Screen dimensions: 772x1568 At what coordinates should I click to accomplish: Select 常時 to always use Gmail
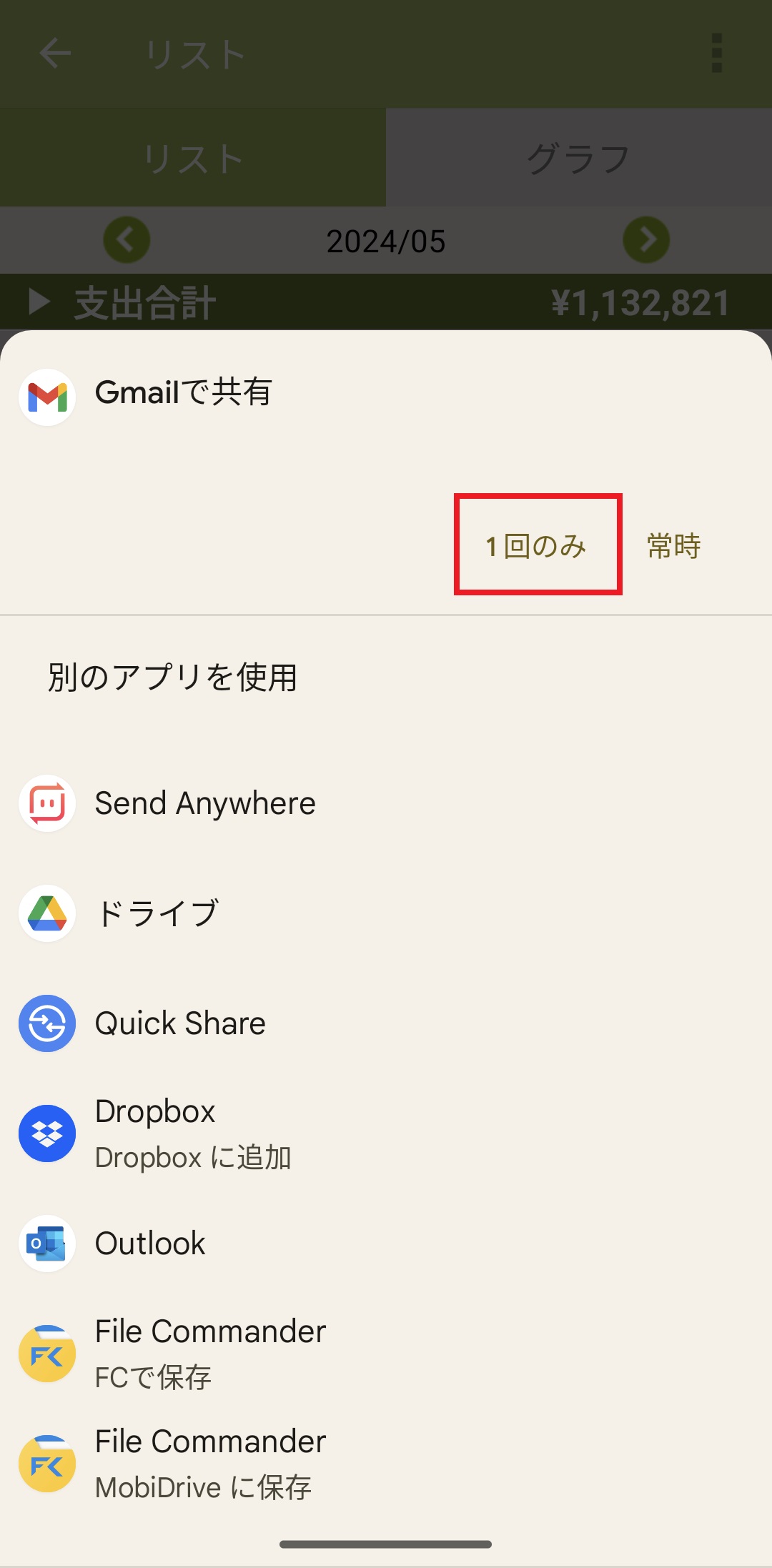pos(673,545)
